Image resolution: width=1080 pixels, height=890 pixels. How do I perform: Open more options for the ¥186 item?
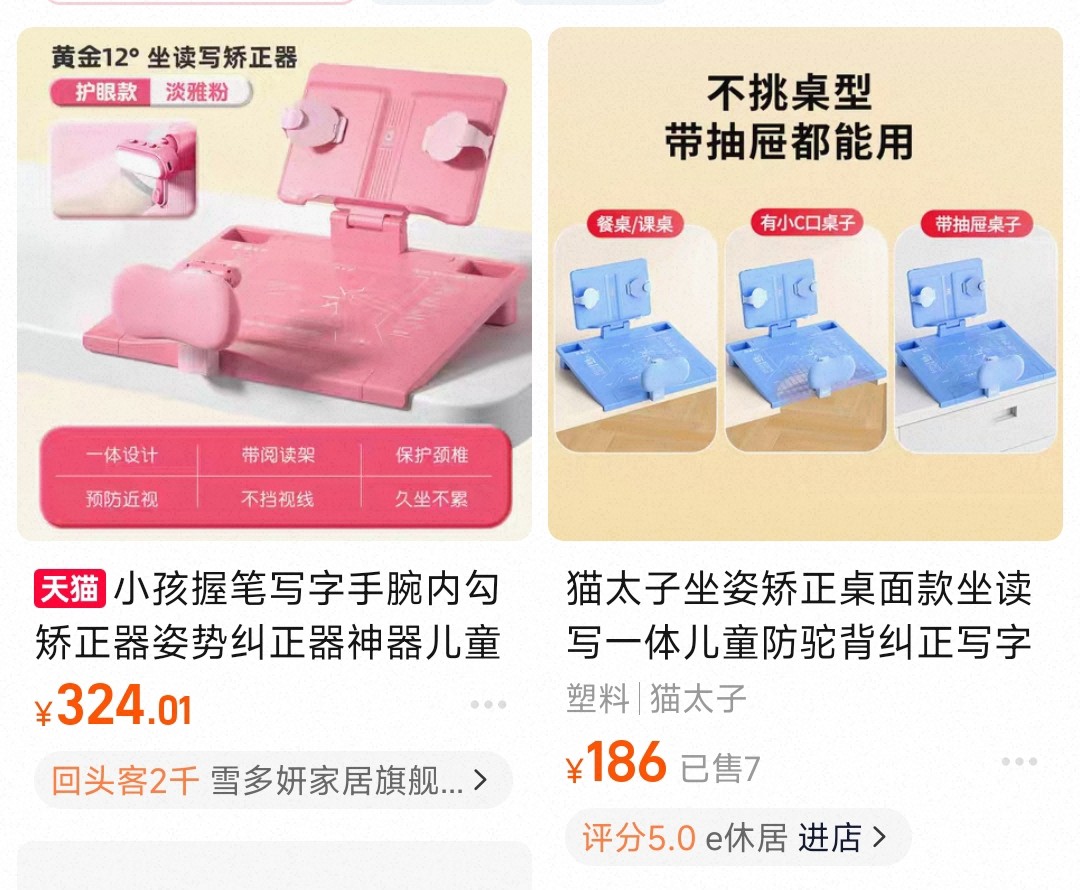coord(1018,762)
